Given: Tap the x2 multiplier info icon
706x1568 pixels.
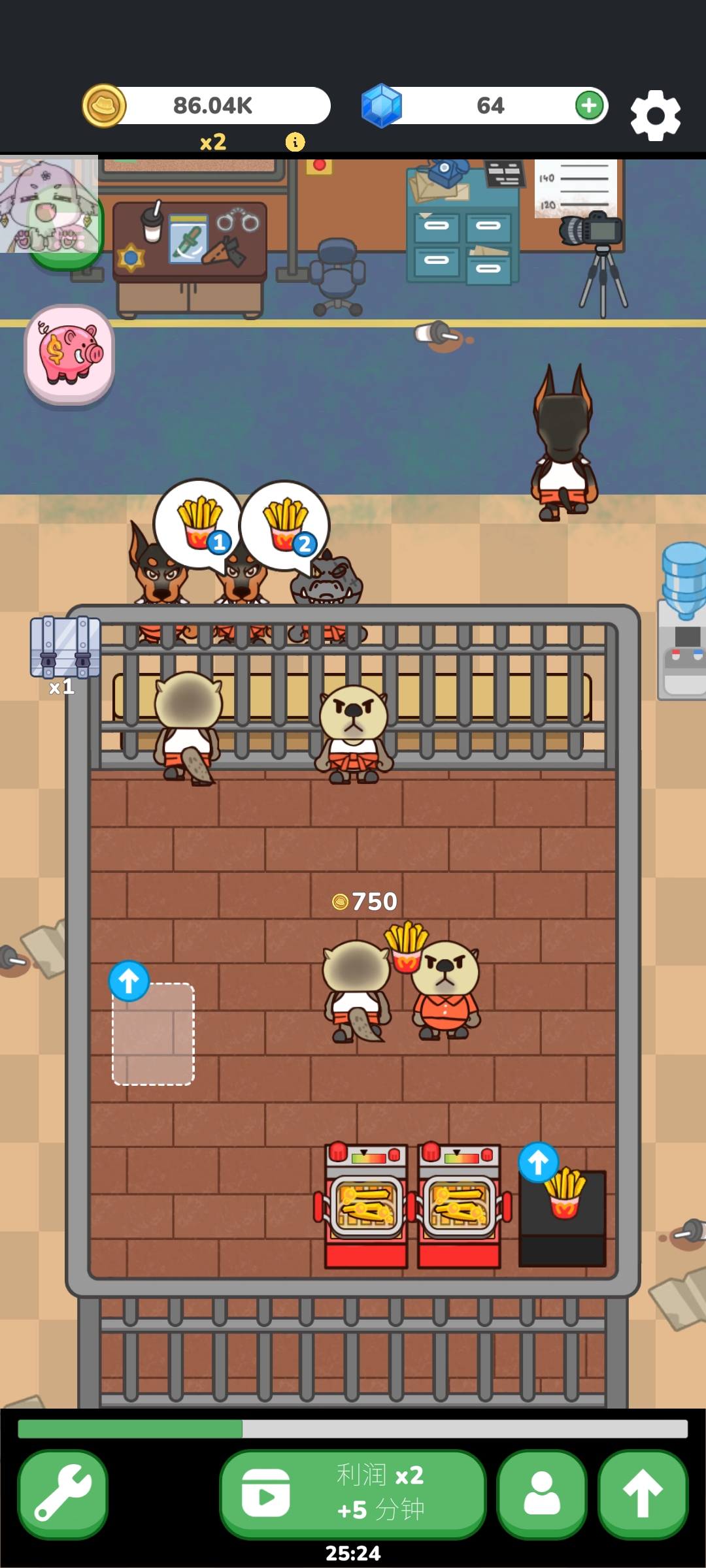Looking at the screenshot, I should click(x=295, y=142).
